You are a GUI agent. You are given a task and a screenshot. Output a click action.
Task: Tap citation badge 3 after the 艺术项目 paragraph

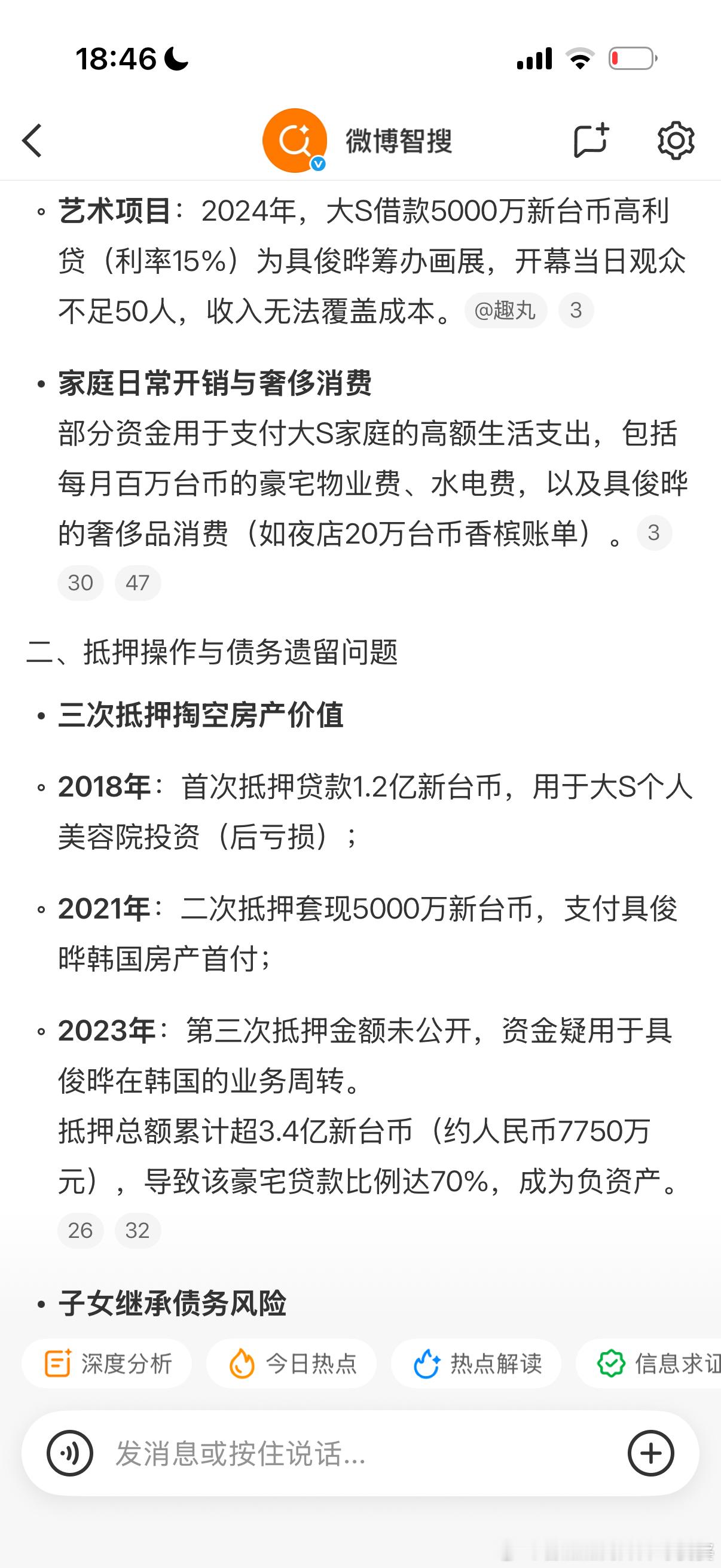coord(576,310)
